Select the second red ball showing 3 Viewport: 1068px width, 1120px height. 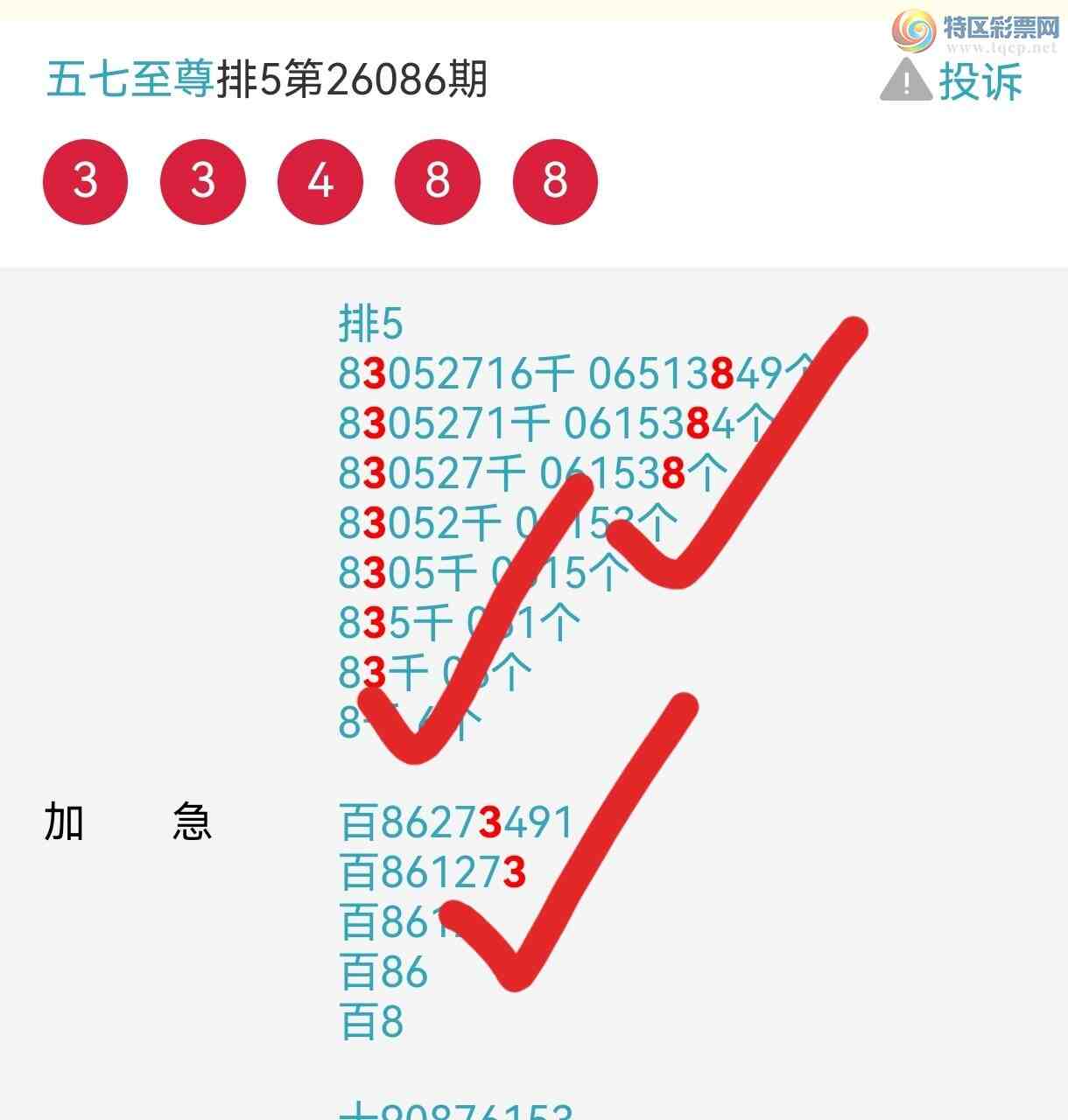click(202, 181)
